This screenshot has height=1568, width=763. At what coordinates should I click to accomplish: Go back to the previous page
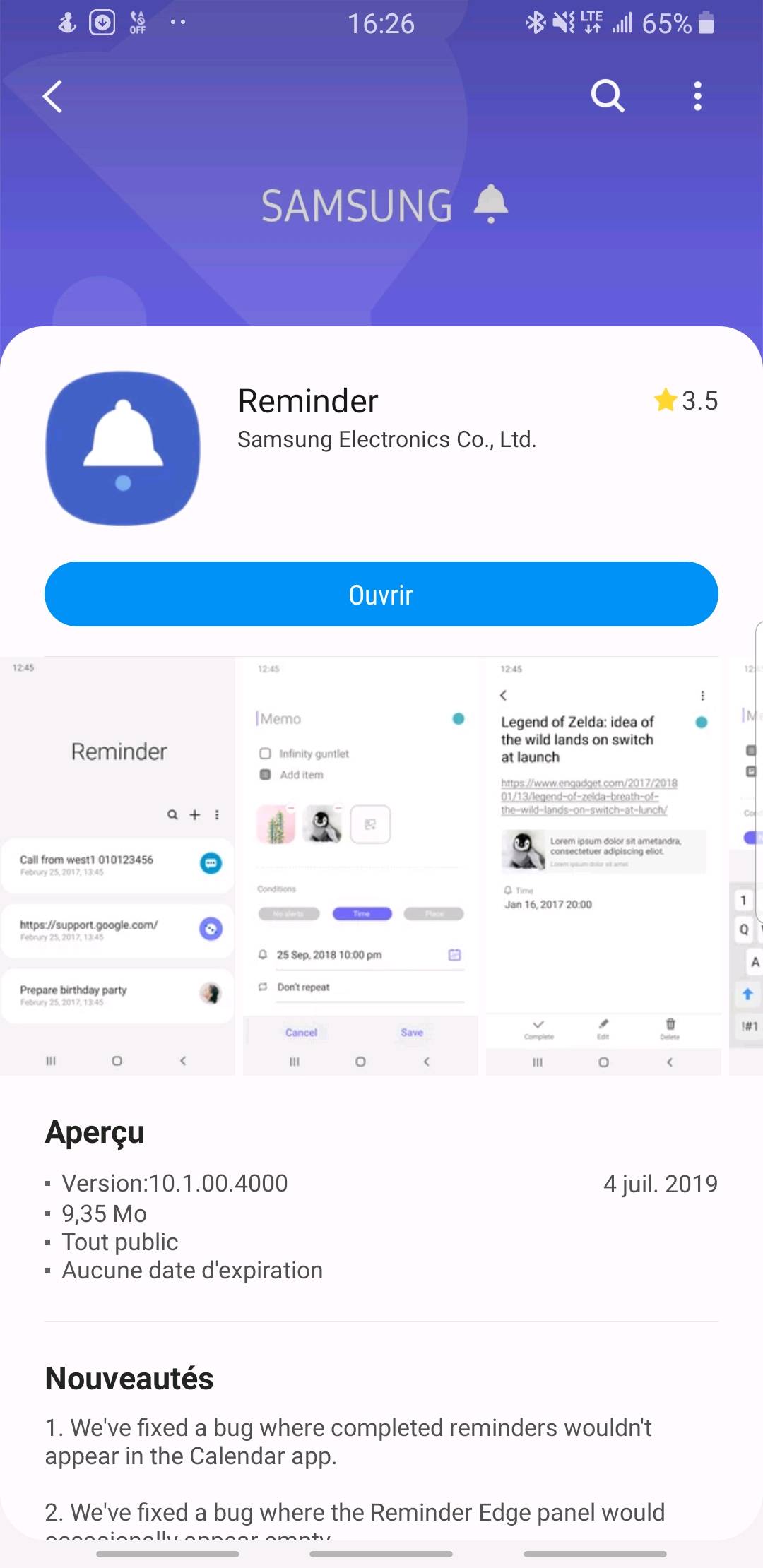pyautogui.click(x=53, y=96)
